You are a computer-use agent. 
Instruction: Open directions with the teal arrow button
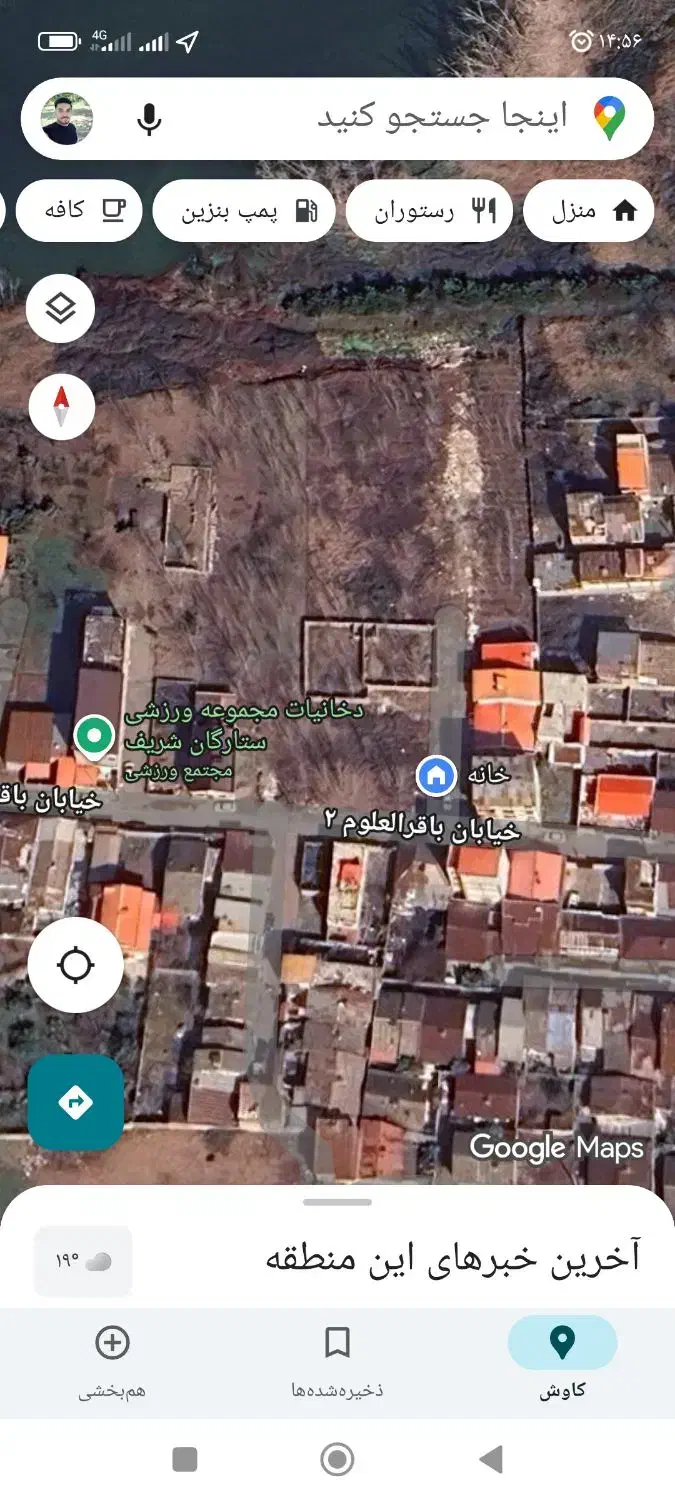coord(75,1103)
